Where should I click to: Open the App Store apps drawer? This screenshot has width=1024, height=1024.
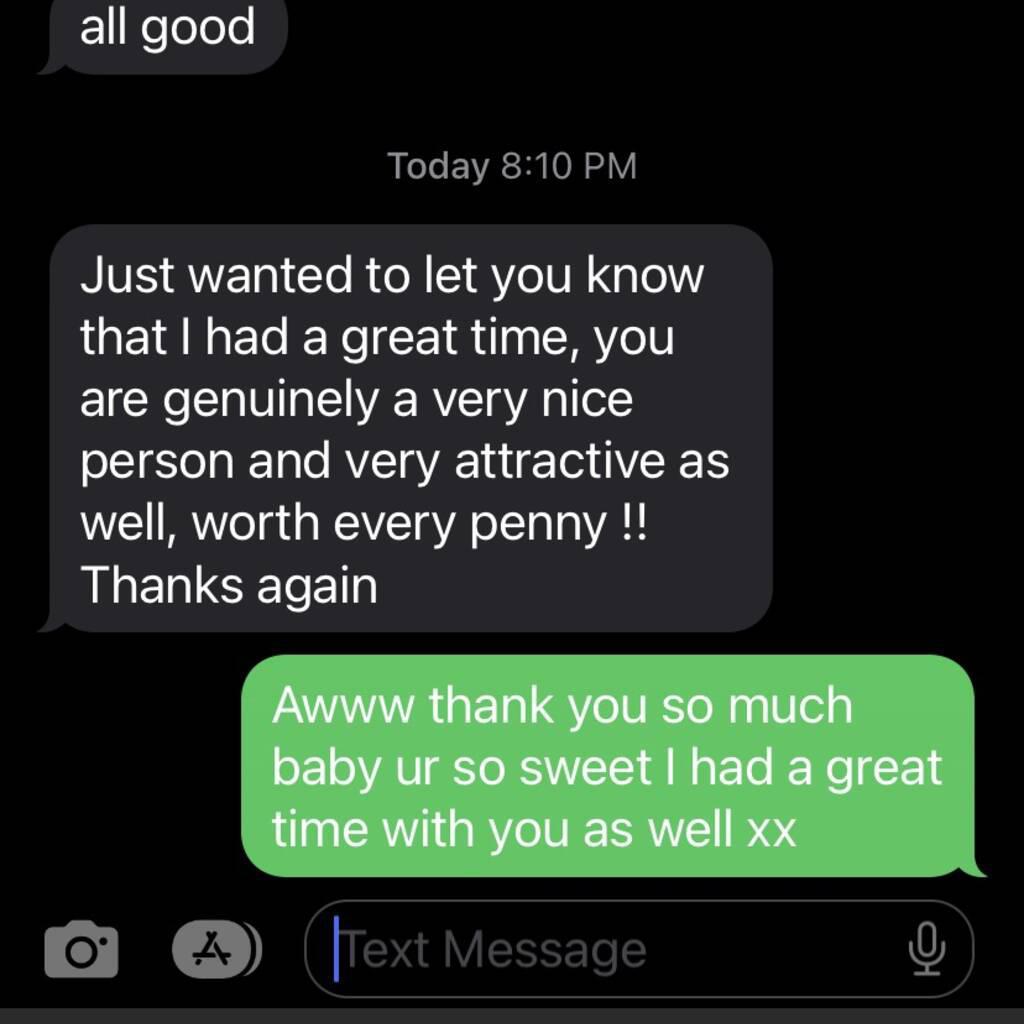pos(216,950)
